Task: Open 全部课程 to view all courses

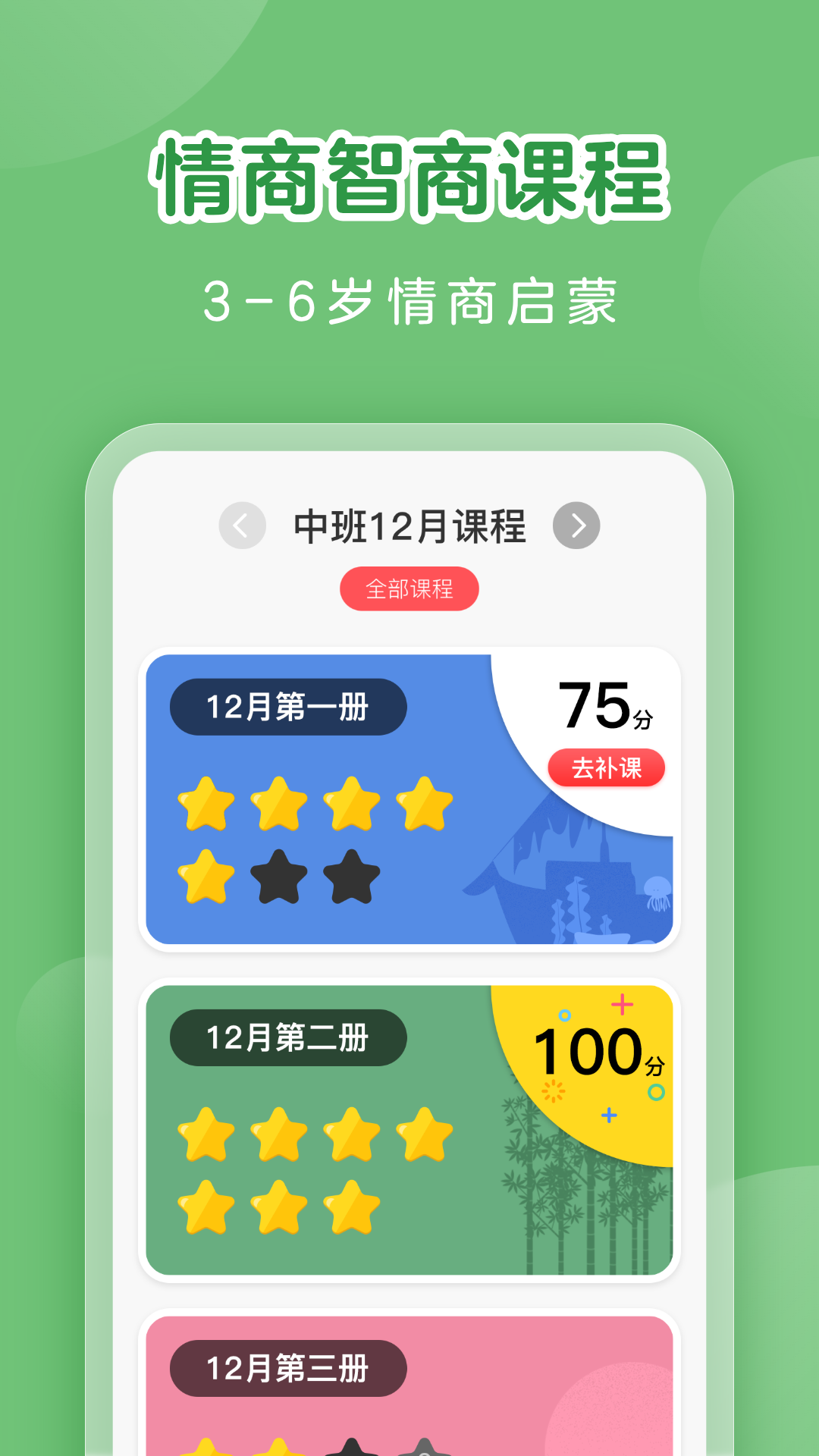Action: [409, 588]
